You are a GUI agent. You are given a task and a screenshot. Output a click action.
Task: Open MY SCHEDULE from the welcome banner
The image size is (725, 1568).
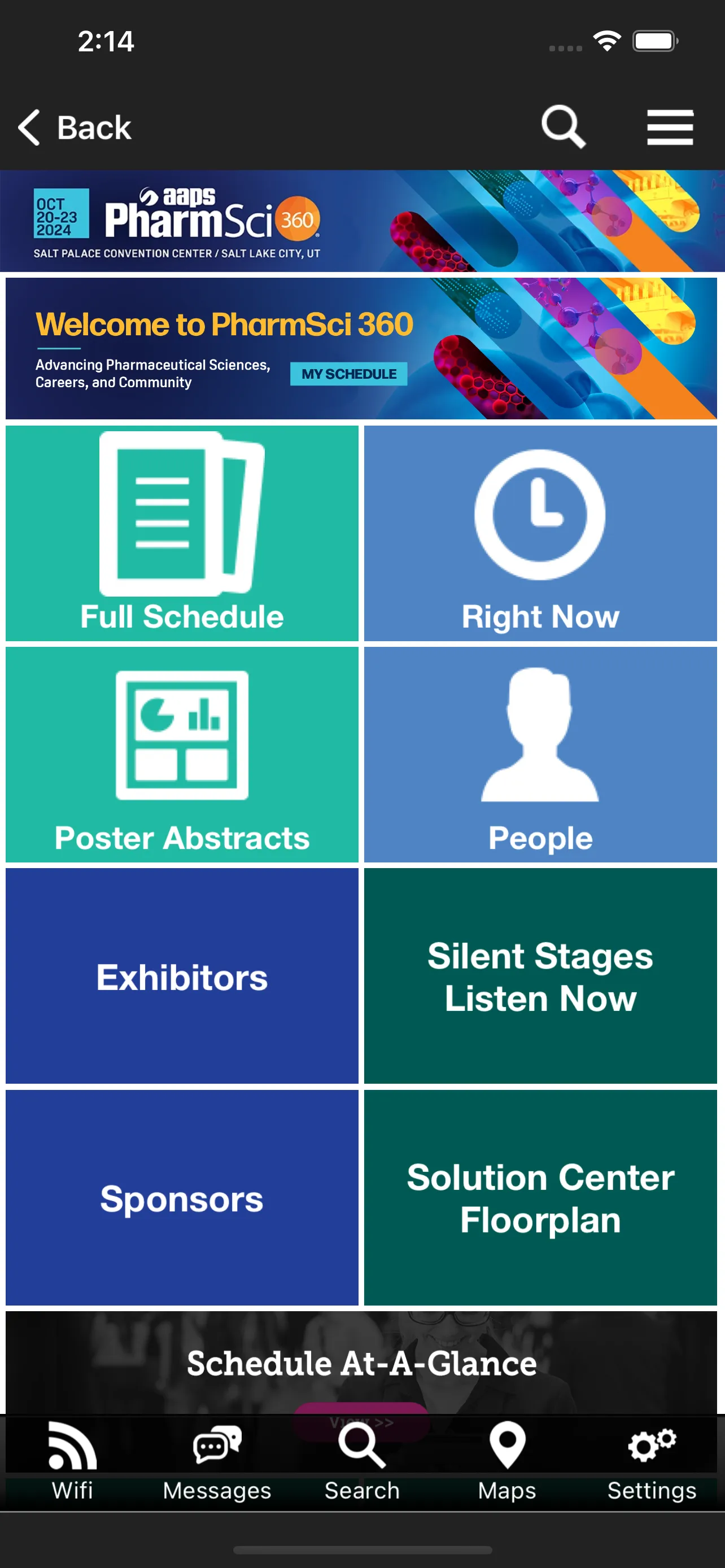tap(350, 374)
